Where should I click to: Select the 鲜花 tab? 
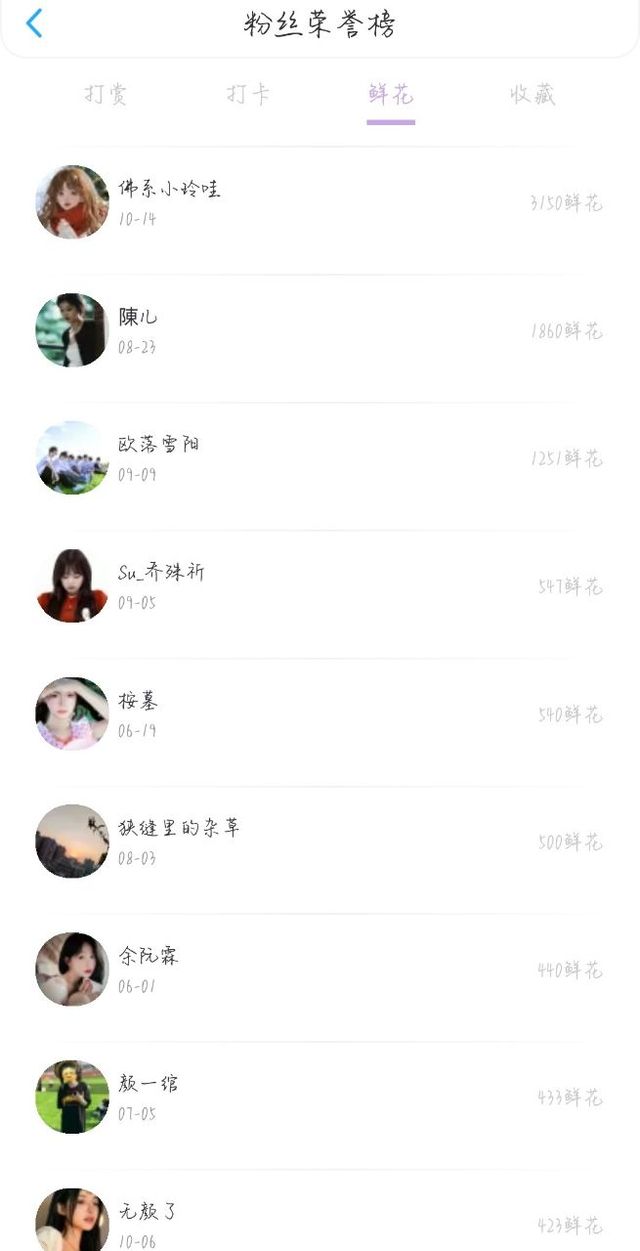tap(391, 95)
